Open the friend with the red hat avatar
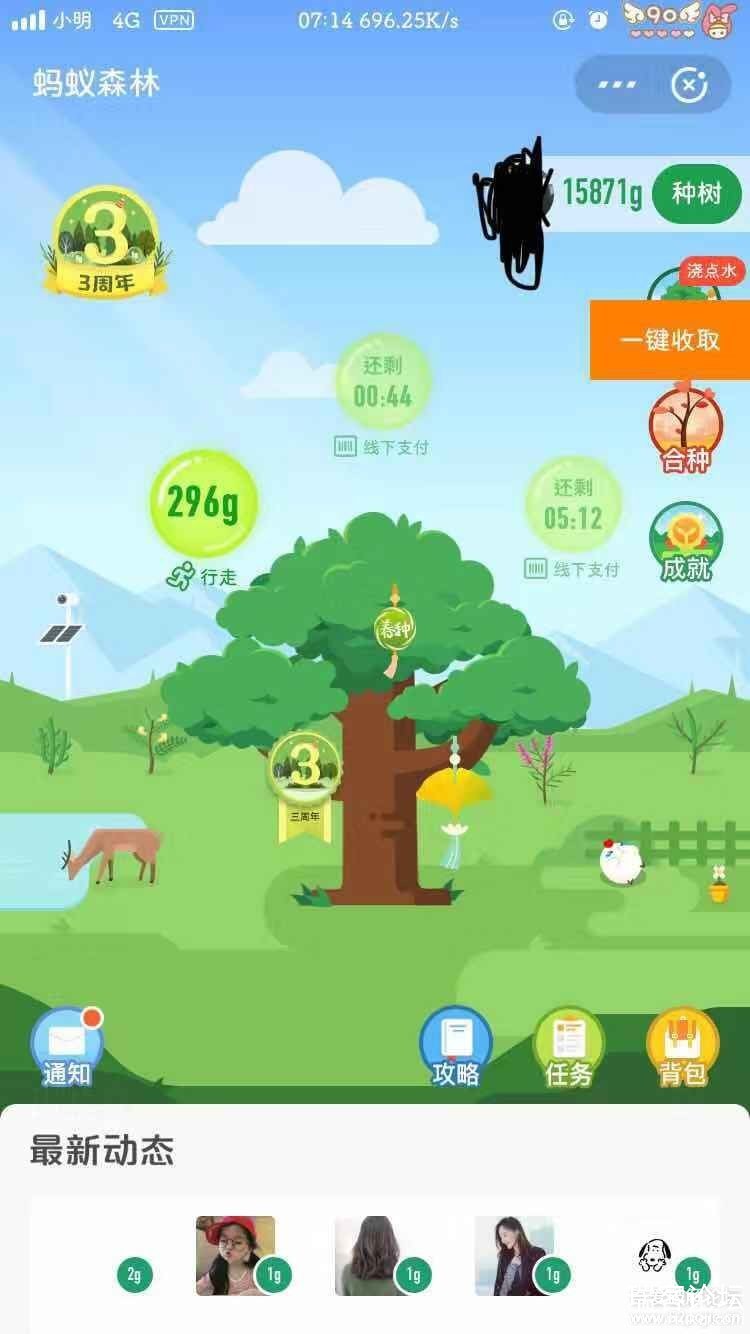 tap(235, 1255)
